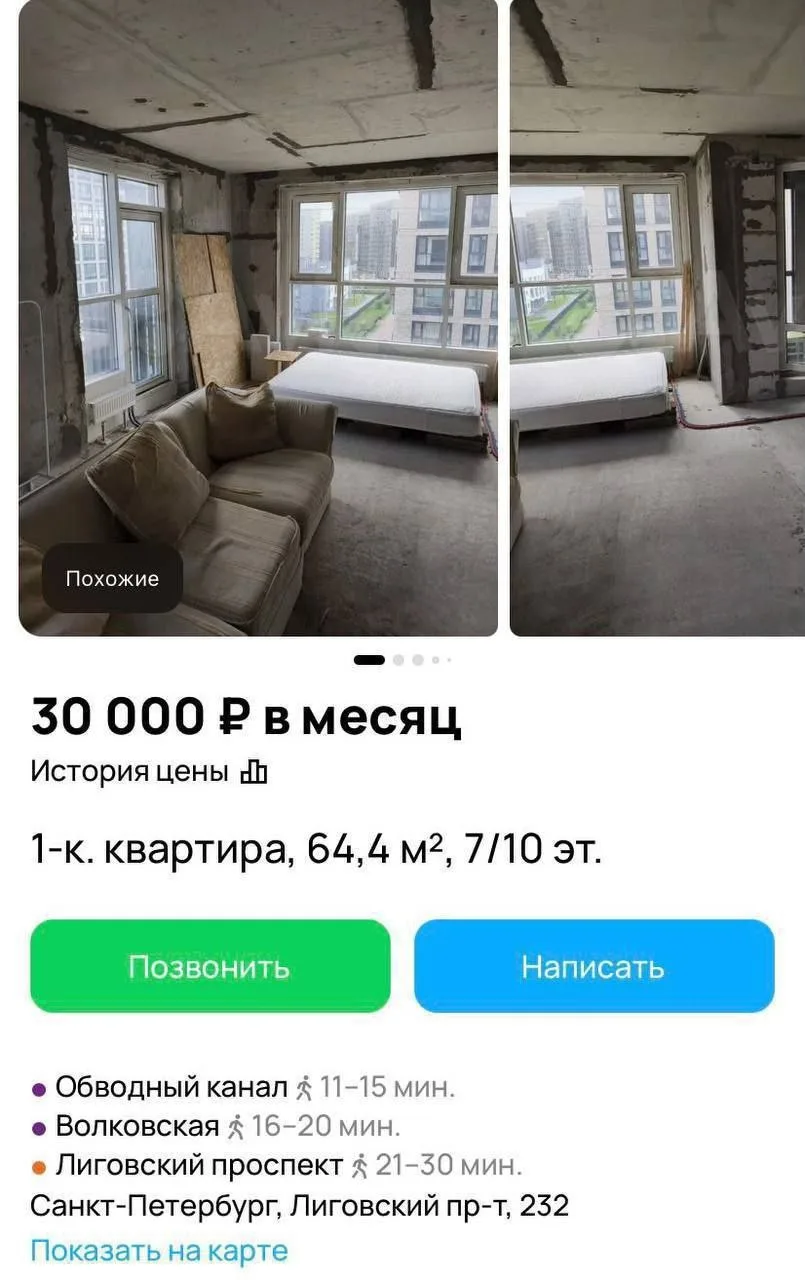
Task: Open Показать на карте link
Action: click(159, 1250)
